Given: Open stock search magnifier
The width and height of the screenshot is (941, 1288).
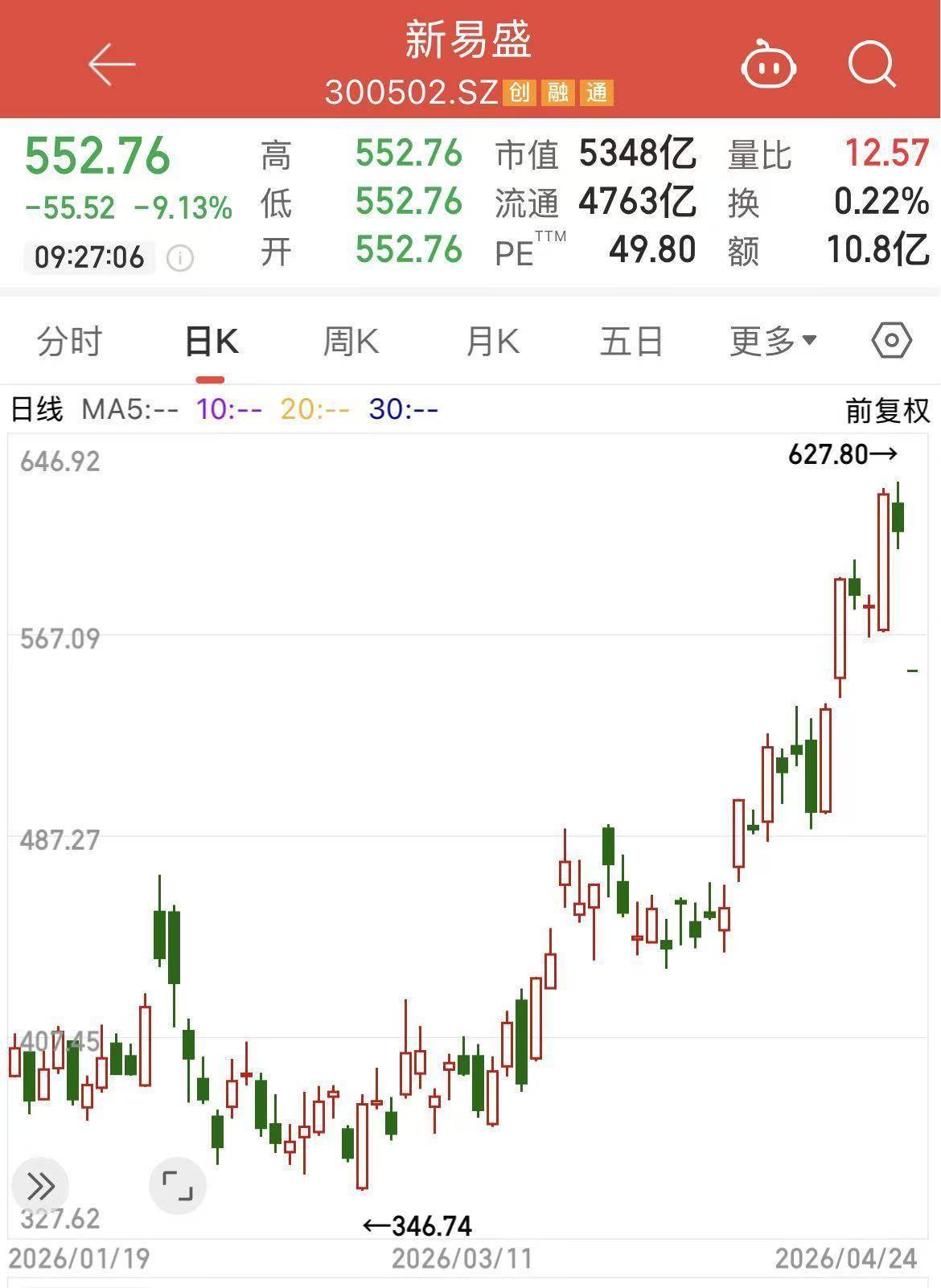Looking at the screenshot, I should [x=872, y=64].
